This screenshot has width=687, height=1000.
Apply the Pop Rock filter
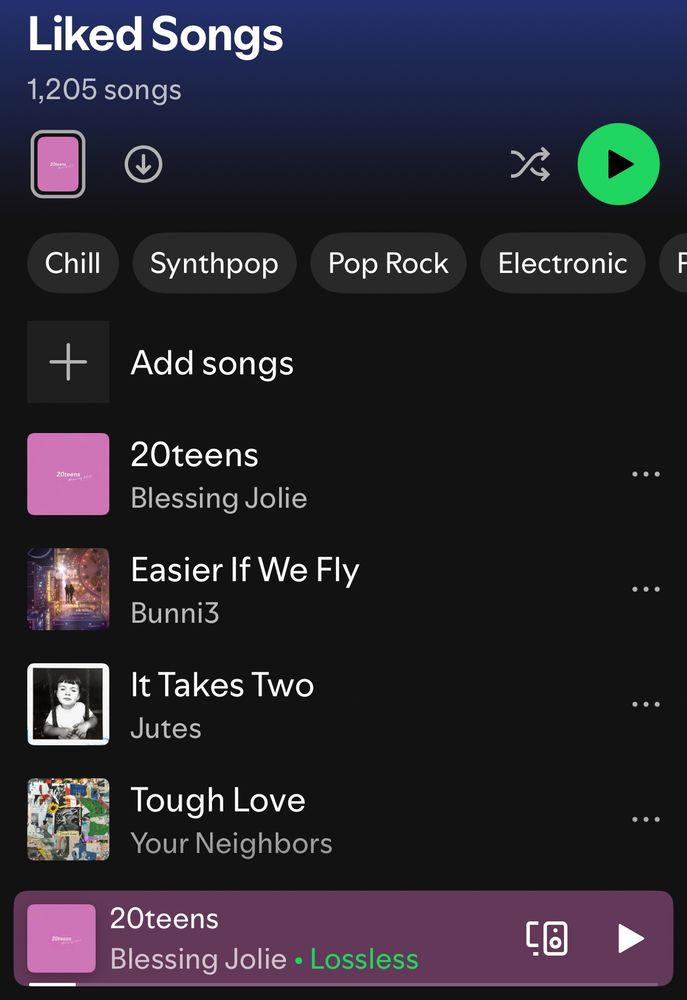388,264
